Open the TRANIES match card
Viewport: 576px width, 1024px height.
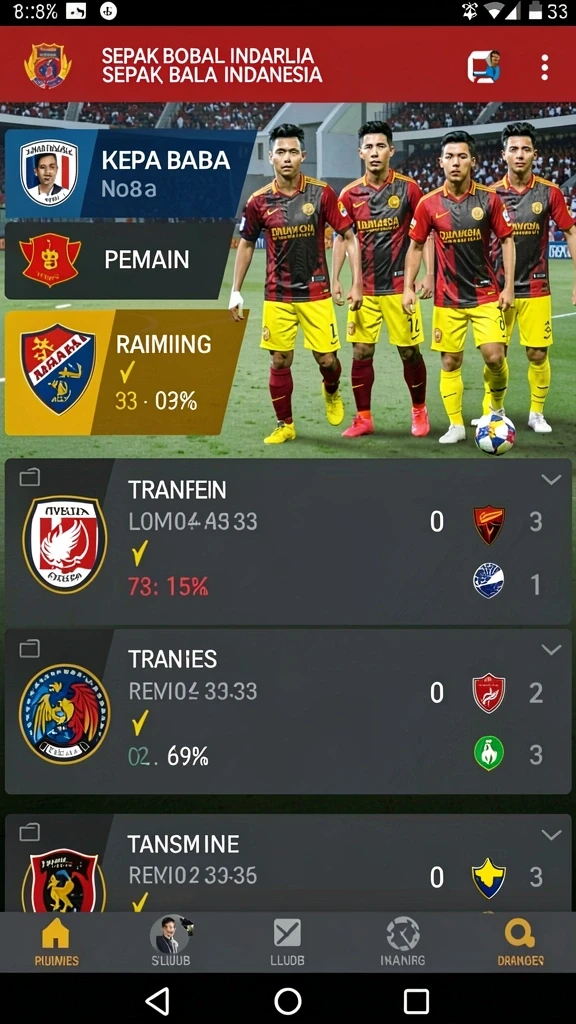288,711
